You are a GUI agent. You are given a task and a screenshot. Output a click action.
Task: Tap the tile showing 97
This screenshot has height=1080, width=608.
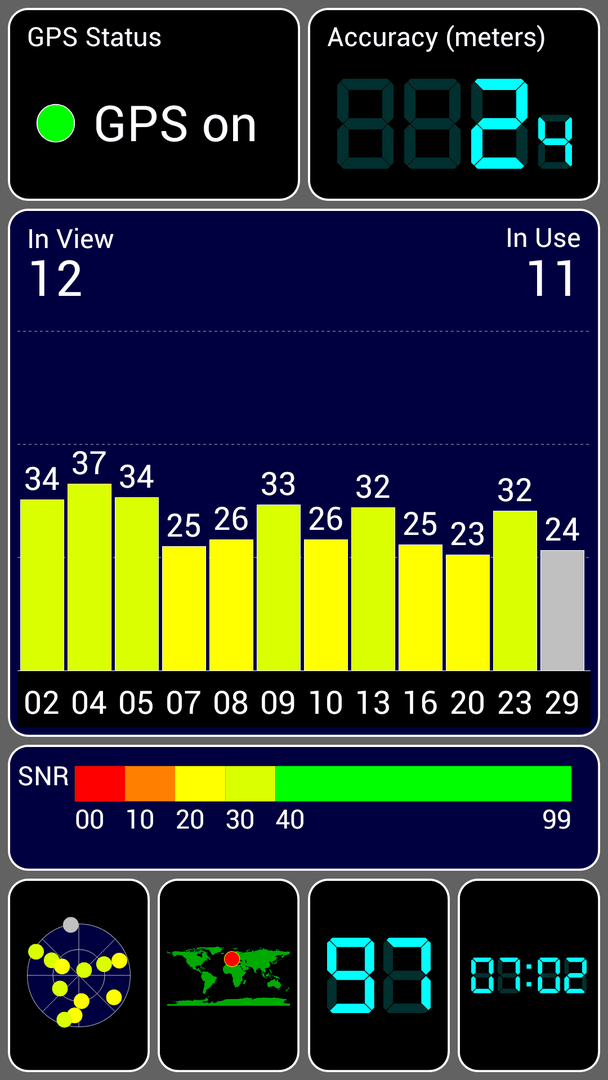[x=379, y=975]
